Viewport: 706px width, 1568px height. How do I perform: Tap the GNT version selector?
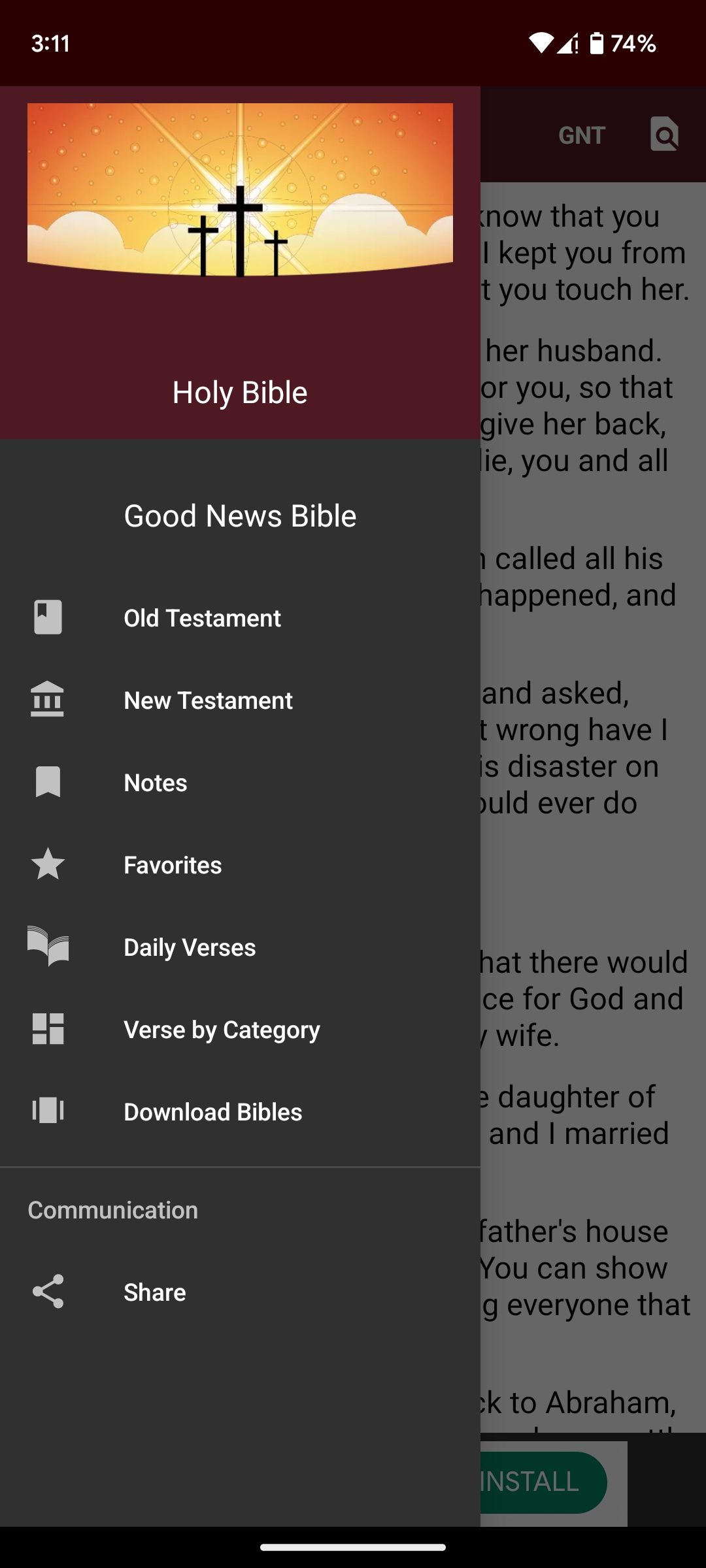point(582,135)
